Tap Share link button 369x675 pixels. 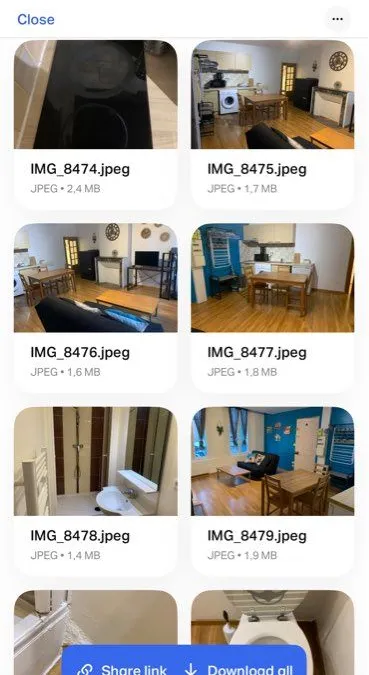[122, 669]
